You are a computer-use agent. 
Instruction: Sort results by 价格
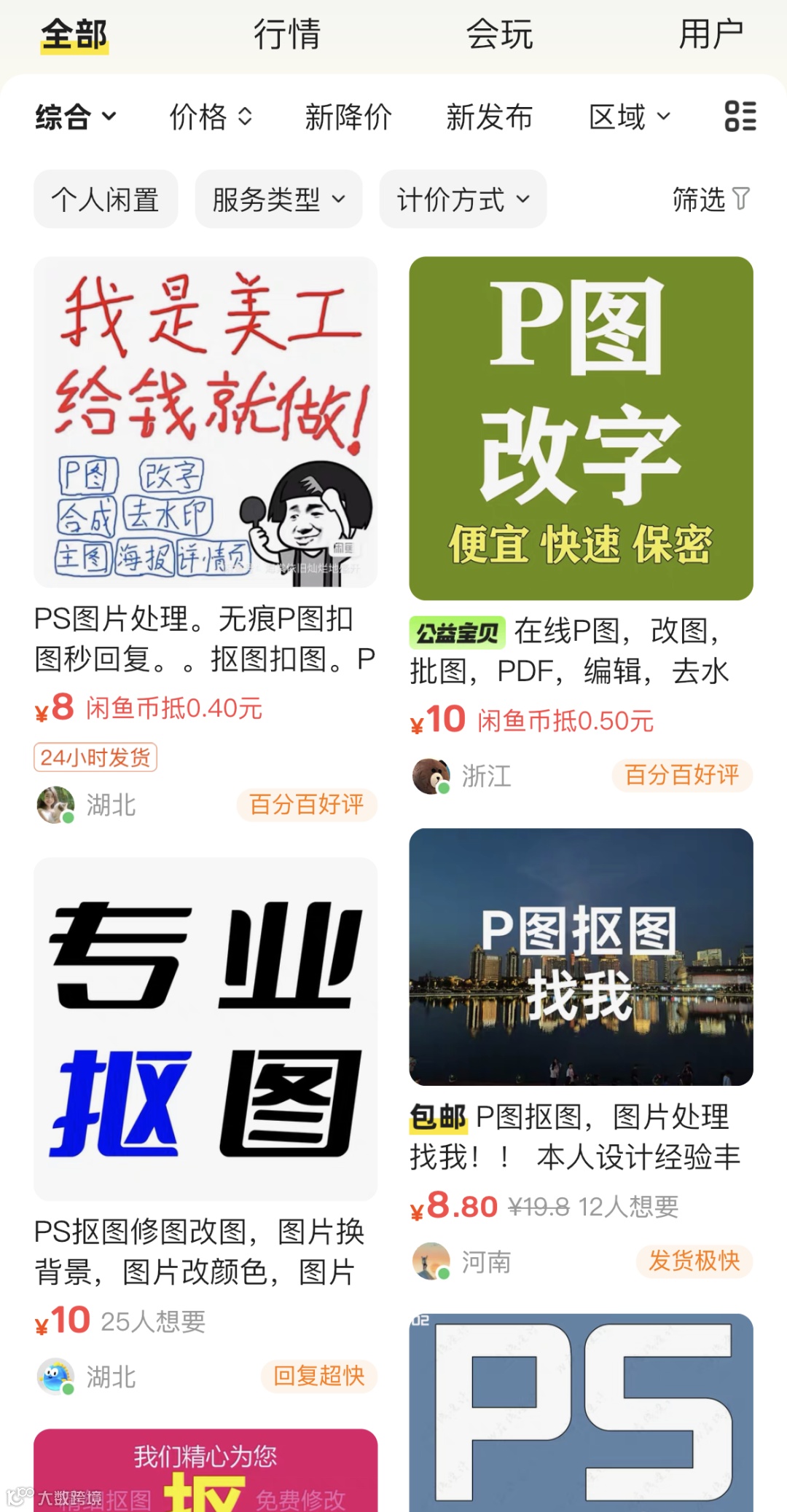pyautogui.click(x=211, y=117)
